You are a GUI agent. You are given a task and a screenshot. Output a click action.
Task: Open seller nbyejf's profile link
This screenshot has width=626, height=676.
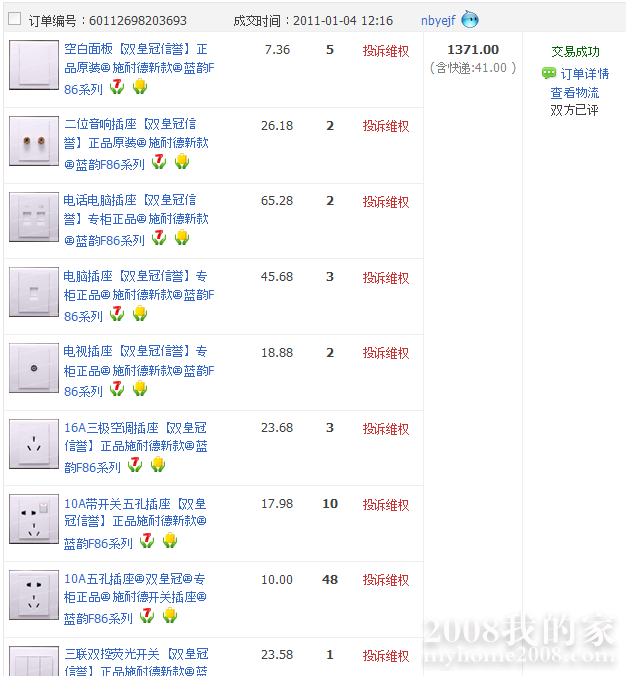coord(437,20)
